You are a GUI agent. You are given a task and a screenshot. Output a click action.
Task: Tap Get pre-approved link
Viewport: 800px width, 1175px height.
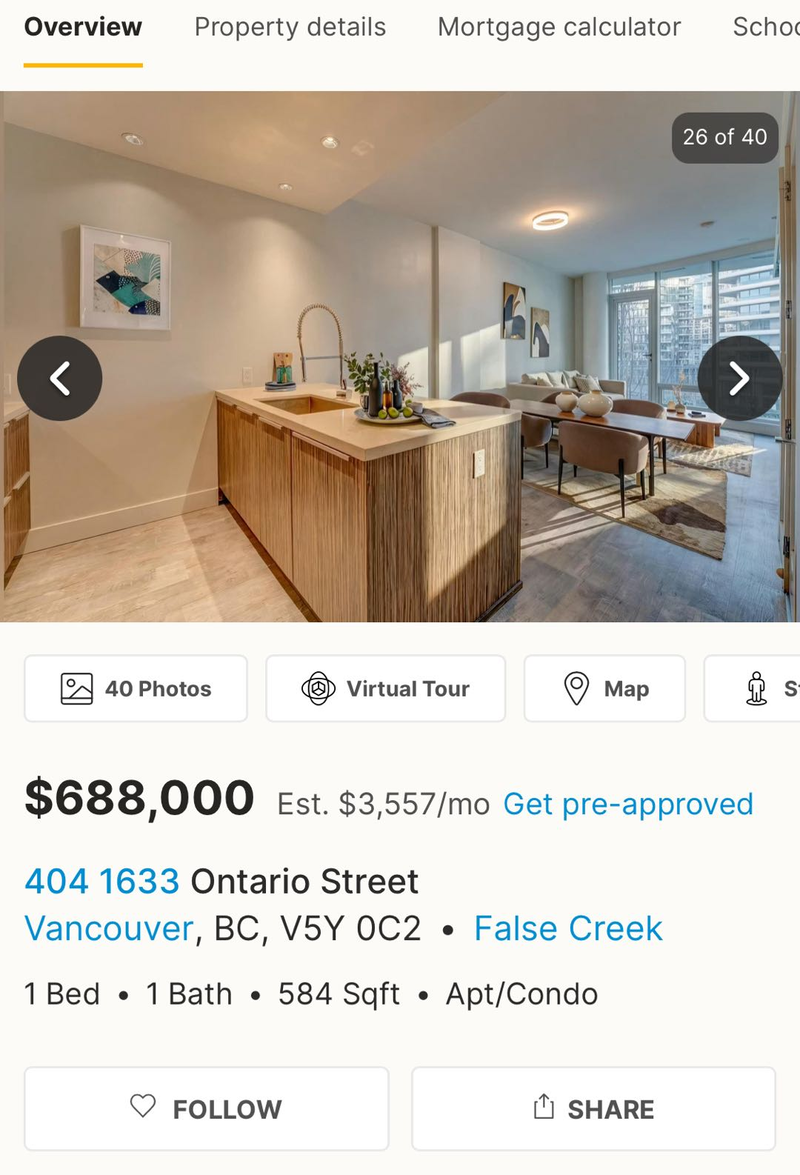pyautogui.click(x=628, y=804)
